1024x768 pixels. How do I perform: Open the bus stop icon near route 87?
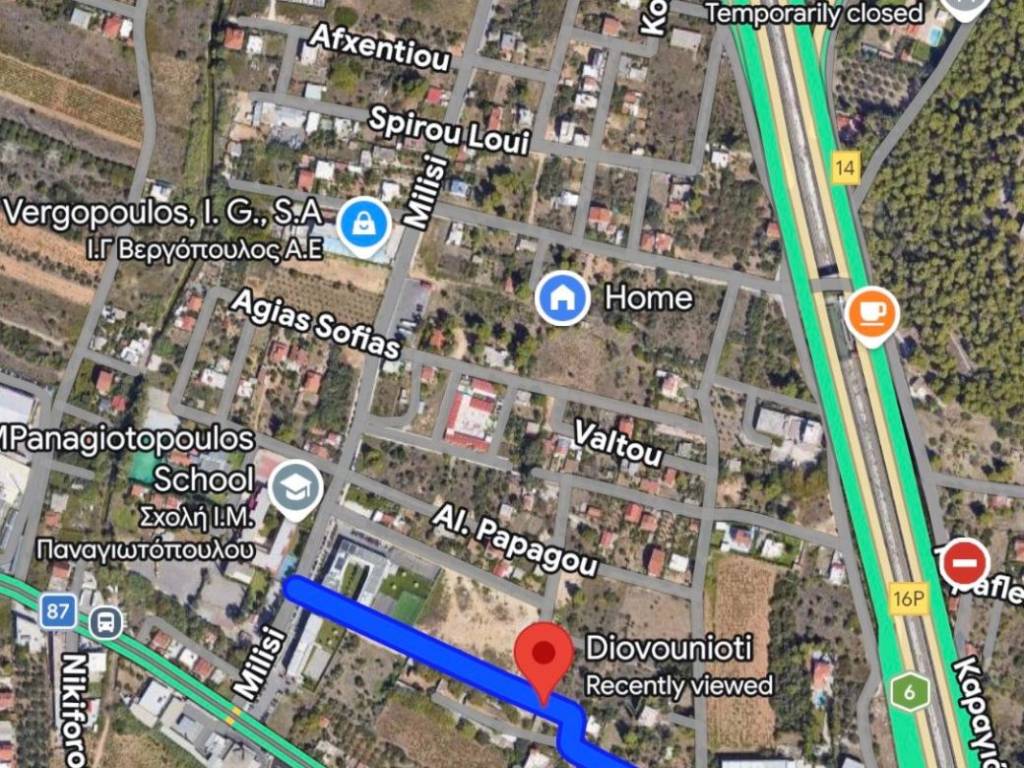pos(105,623)
